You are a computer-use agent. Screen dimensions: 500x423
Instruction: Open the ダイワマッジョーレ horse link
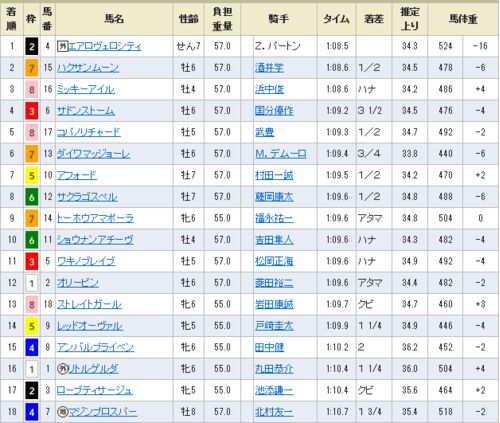[x=93, y=154]
